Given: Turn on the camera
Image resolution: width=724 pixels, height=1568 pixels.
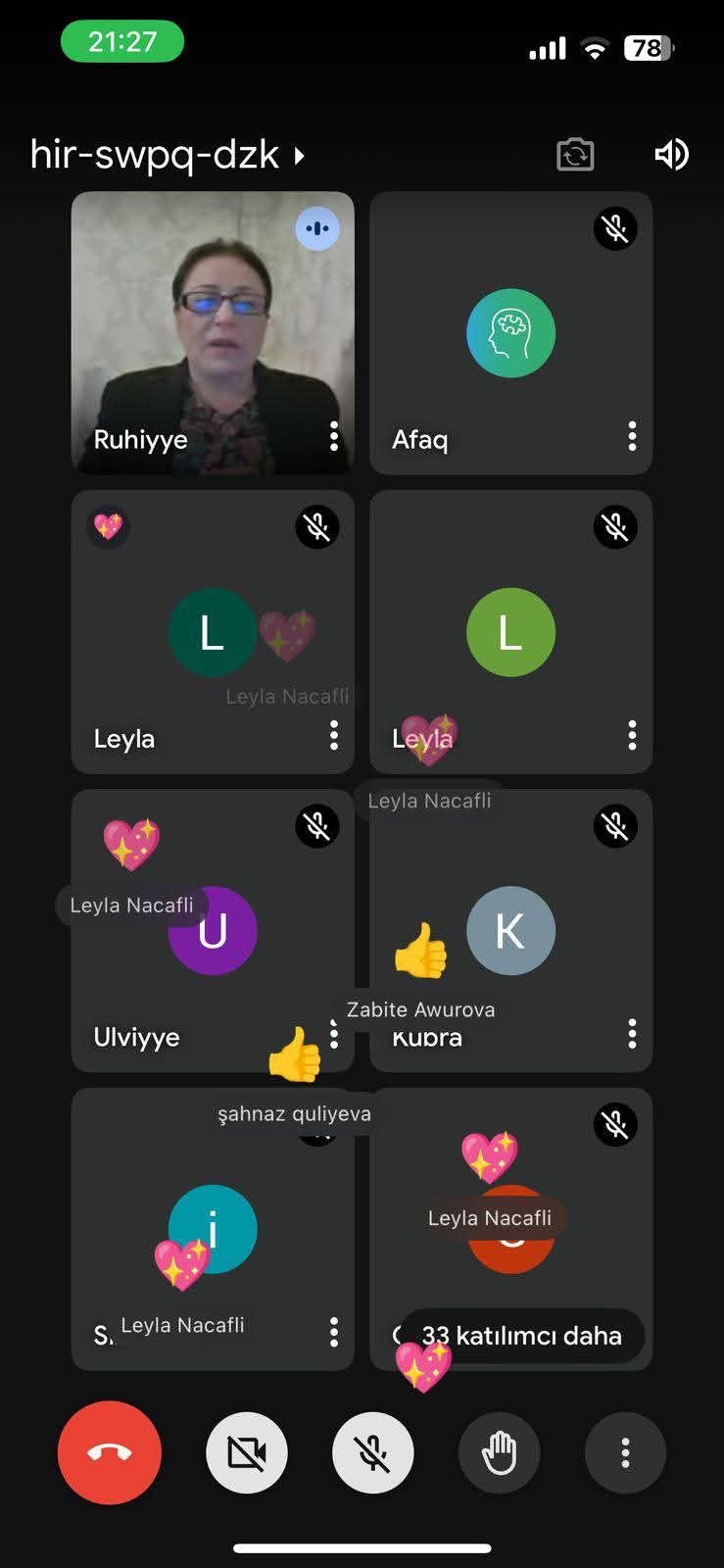Looking at the screenshot, I should pyautogui.click(x=247, y=1452).
